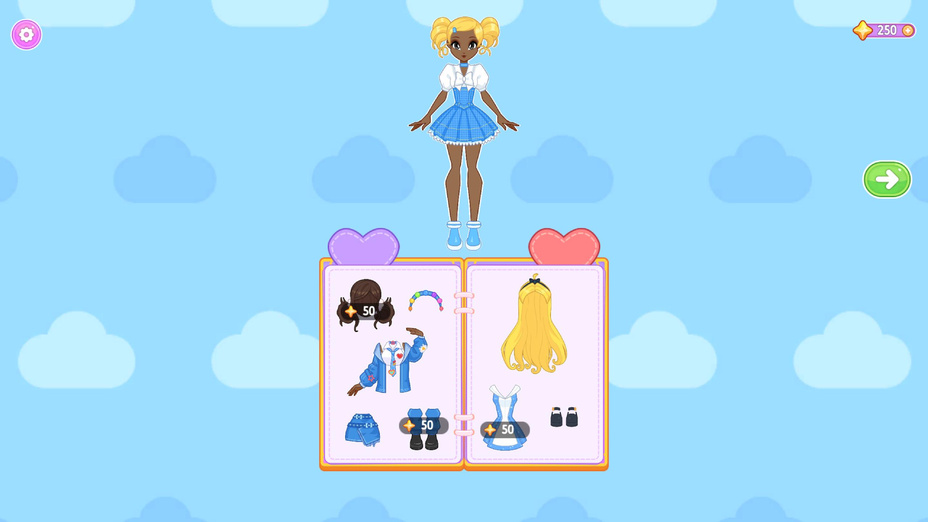Pick the black shoes
This screenshot has width=928, height=522.
564,417
